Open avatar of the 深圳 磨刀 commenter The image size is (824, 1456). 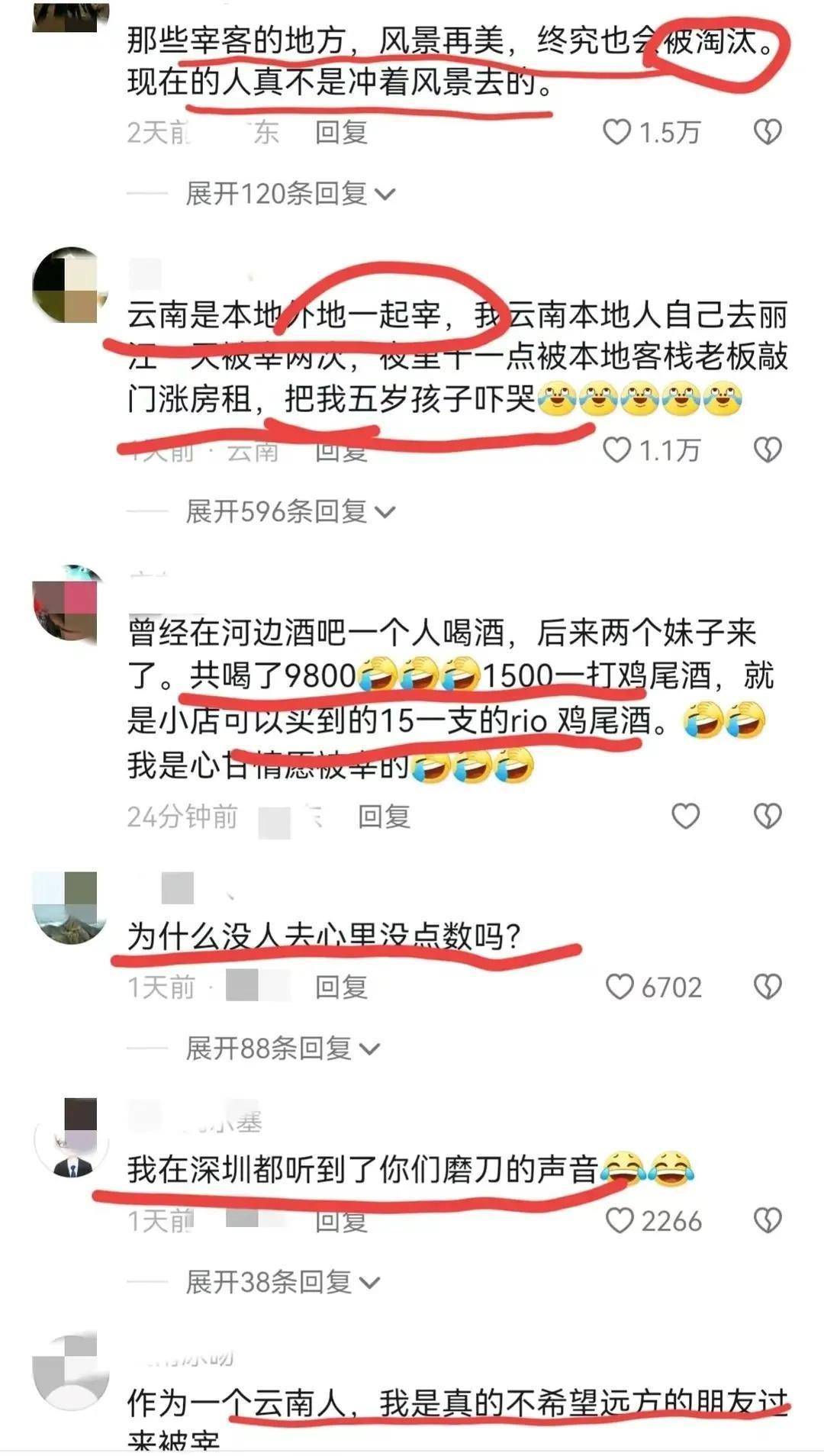coord(71,1139)
